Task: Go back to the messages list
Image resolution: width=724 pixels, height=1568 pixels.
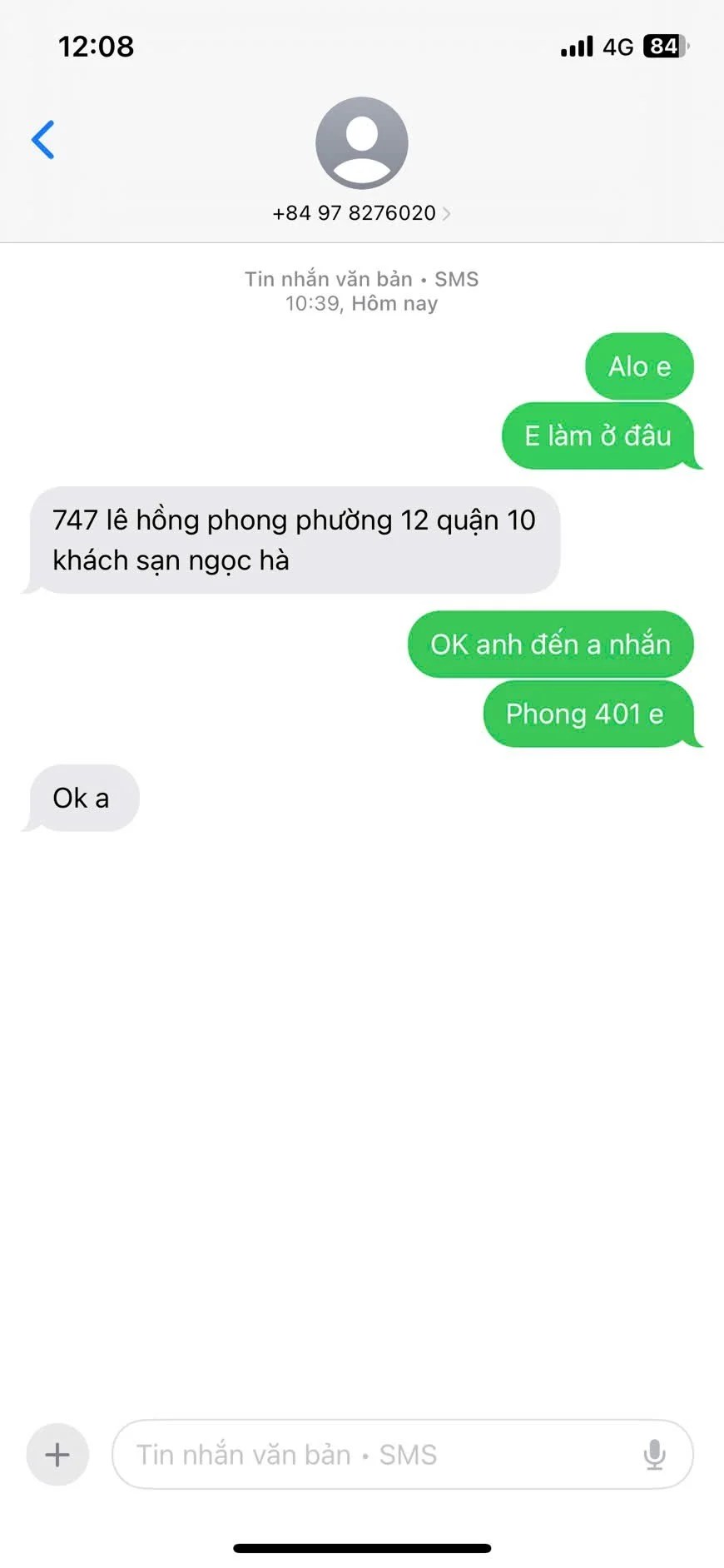Action: coord(43,140)
